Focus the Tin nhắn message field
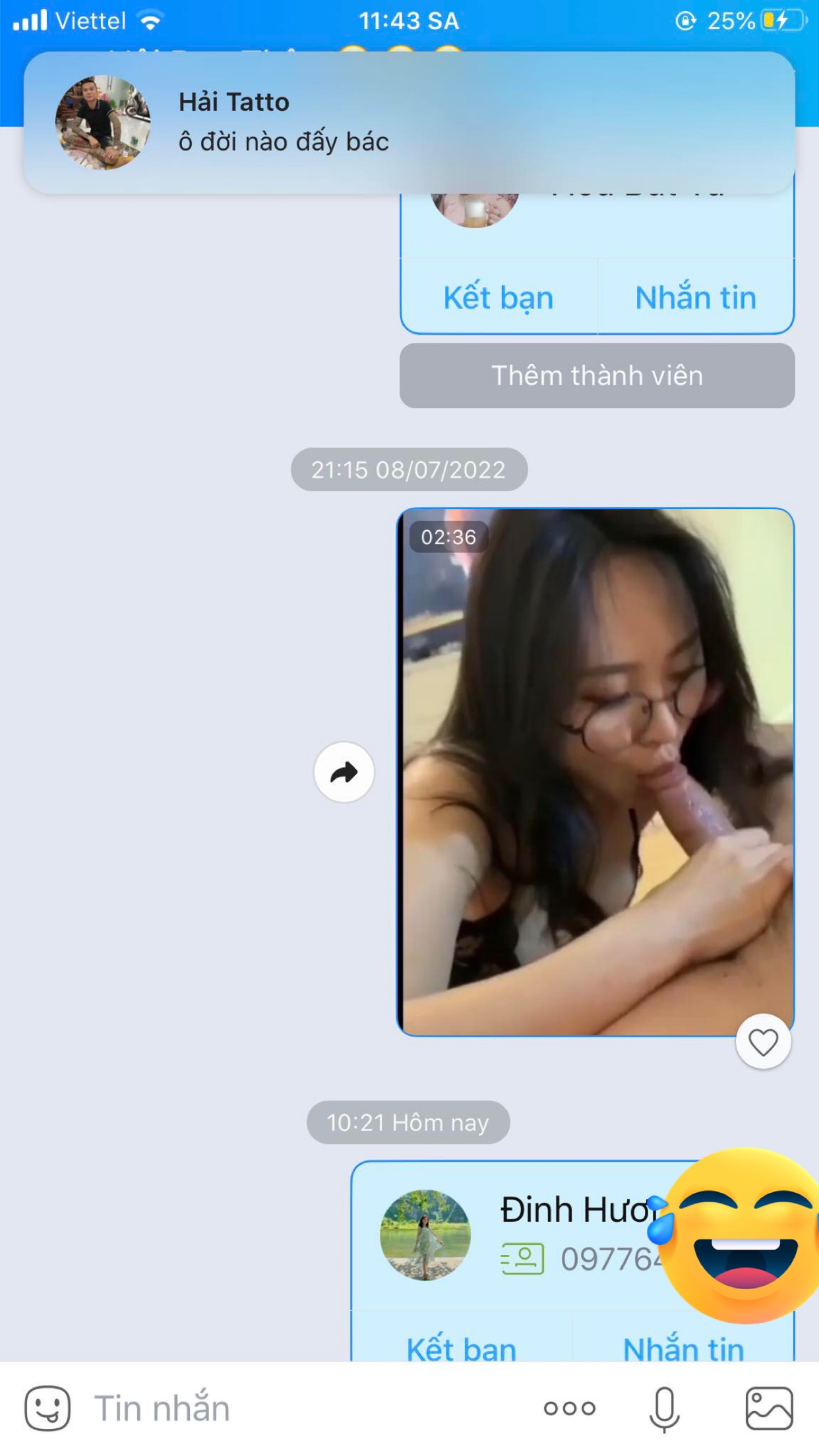819x1456 pixels. click(303, 1409)
